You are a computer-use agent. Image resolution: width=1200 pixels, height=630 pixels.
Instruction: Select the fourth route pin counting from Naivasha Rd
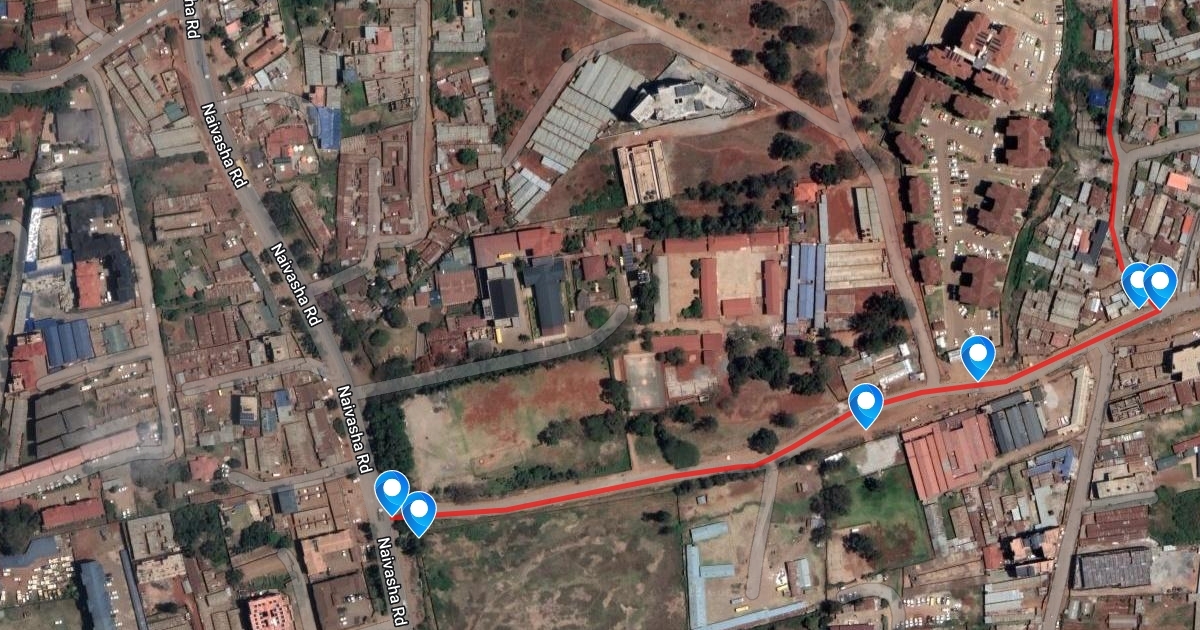pos(977,354)
